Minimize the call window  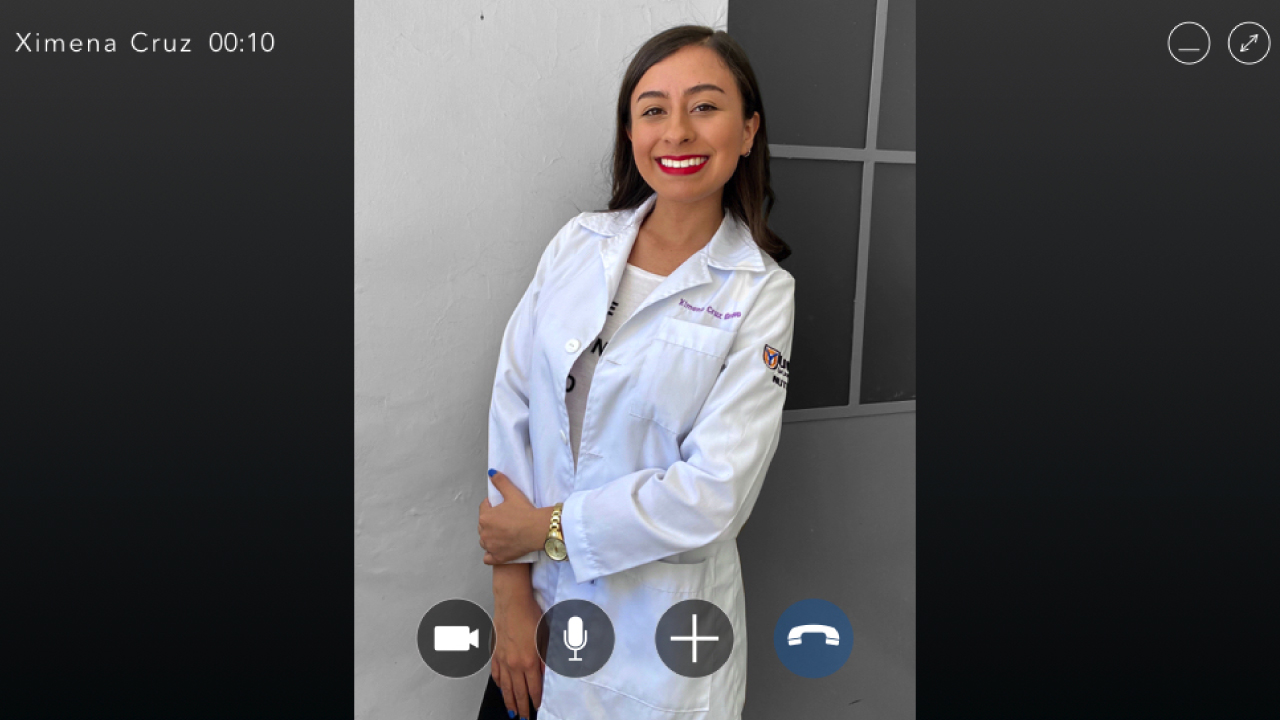click(1188, 44)
